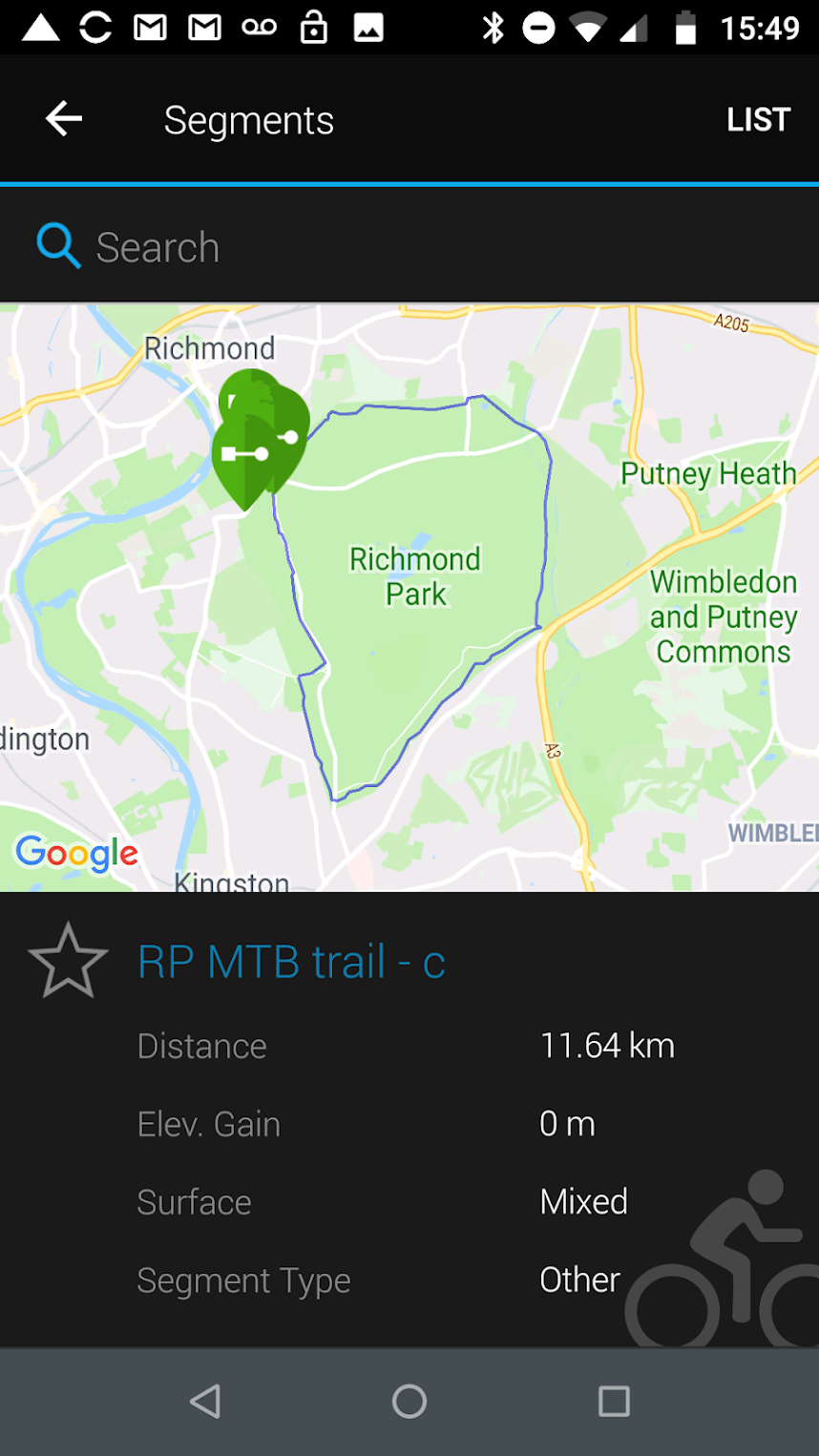Open the RP MTB trail - c segment
The image size is (819, 1456).
[x=291, y=961]
